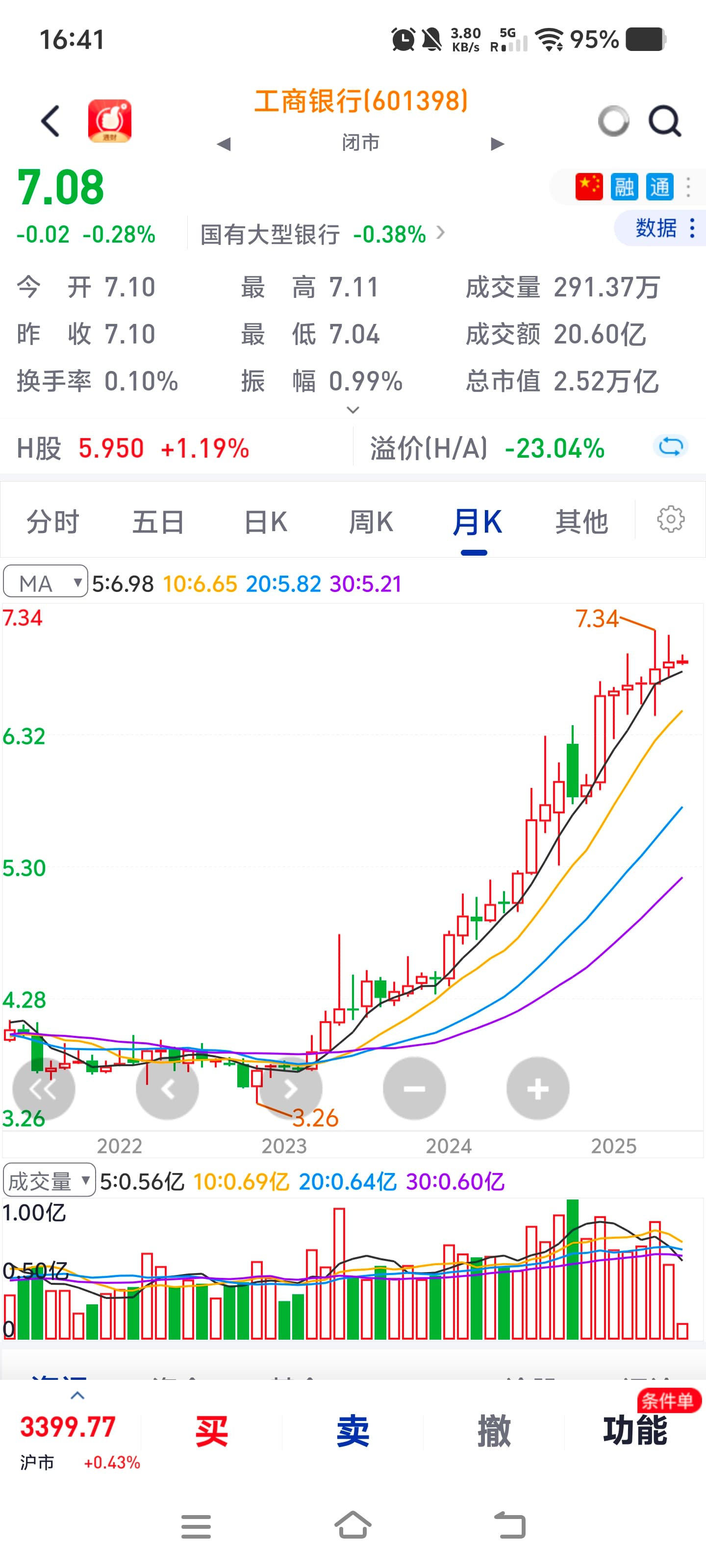Image resolution: width=706 pixels, height=1568 pixels.
Task: Select the 日K chart tab
Action: pyautogui.click(x=265, y=522)
